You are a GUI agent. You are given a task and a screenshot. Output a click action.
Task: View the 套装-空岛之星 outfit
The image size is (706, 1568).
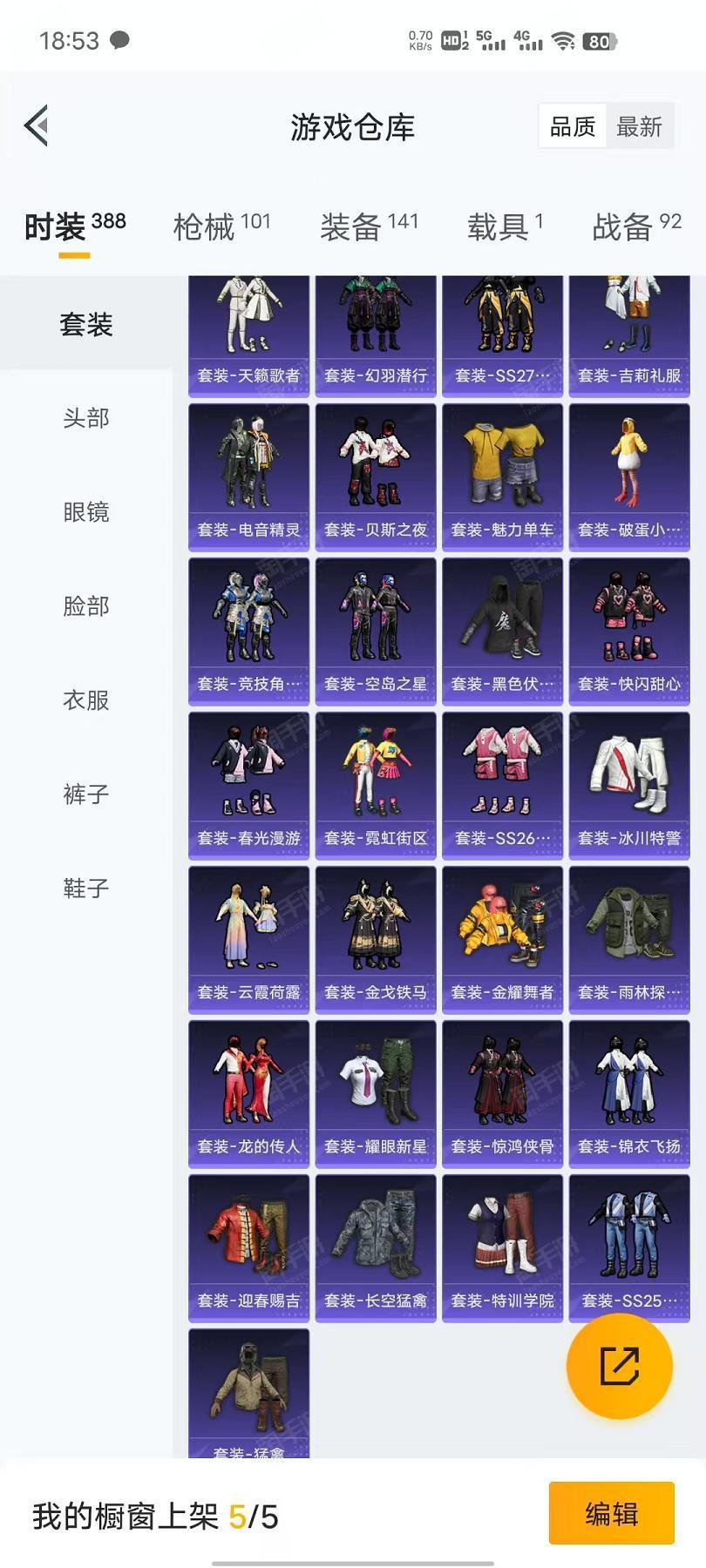click(376, 631)
